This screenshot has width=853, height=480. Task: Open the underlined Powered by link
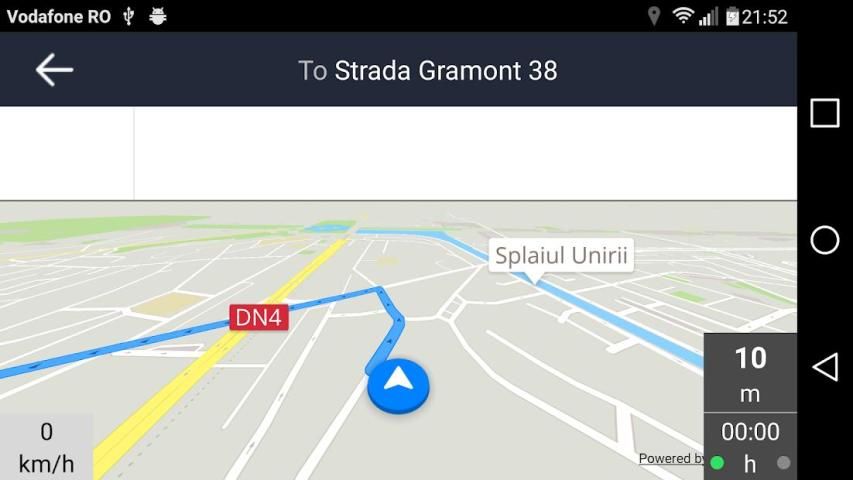tap(672, 458)
